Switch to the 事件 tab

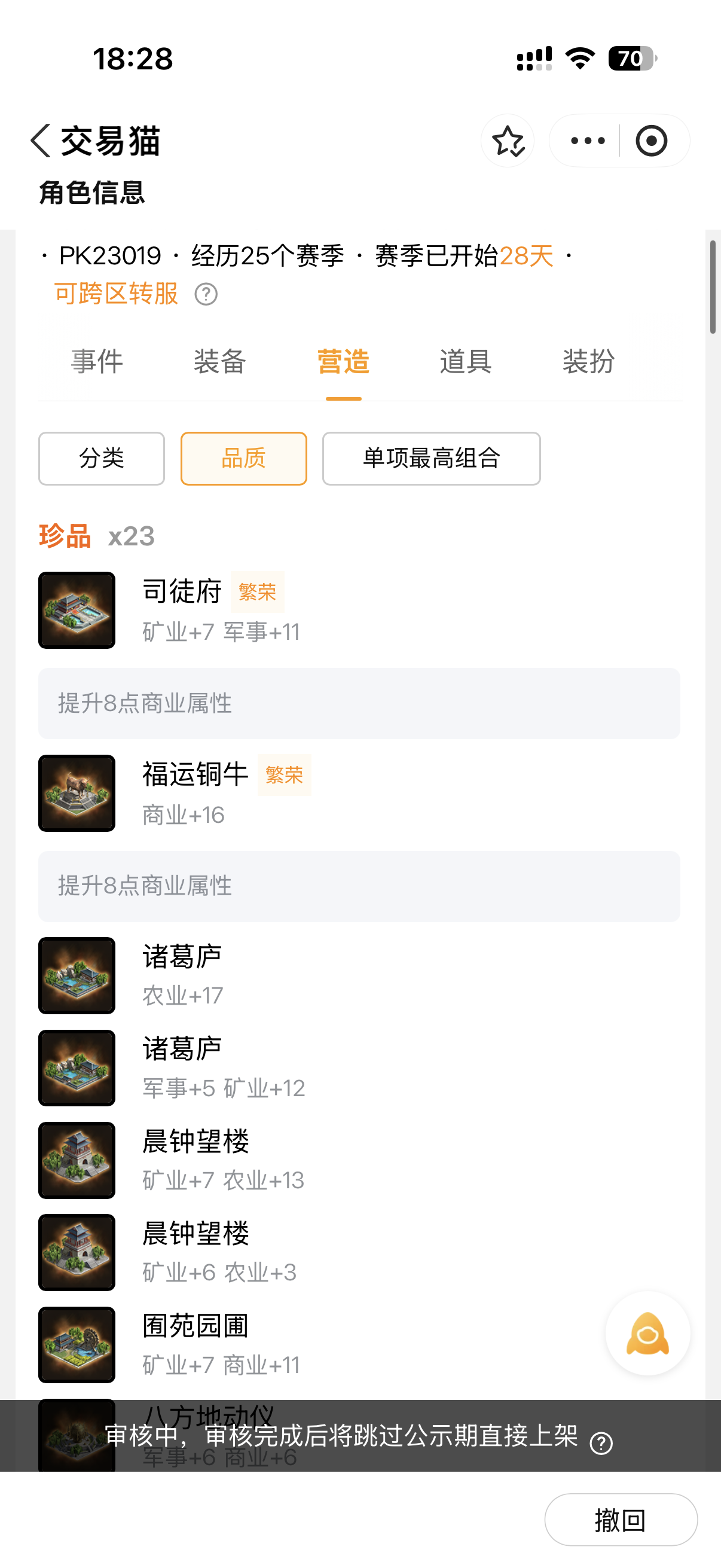(97, 362)
